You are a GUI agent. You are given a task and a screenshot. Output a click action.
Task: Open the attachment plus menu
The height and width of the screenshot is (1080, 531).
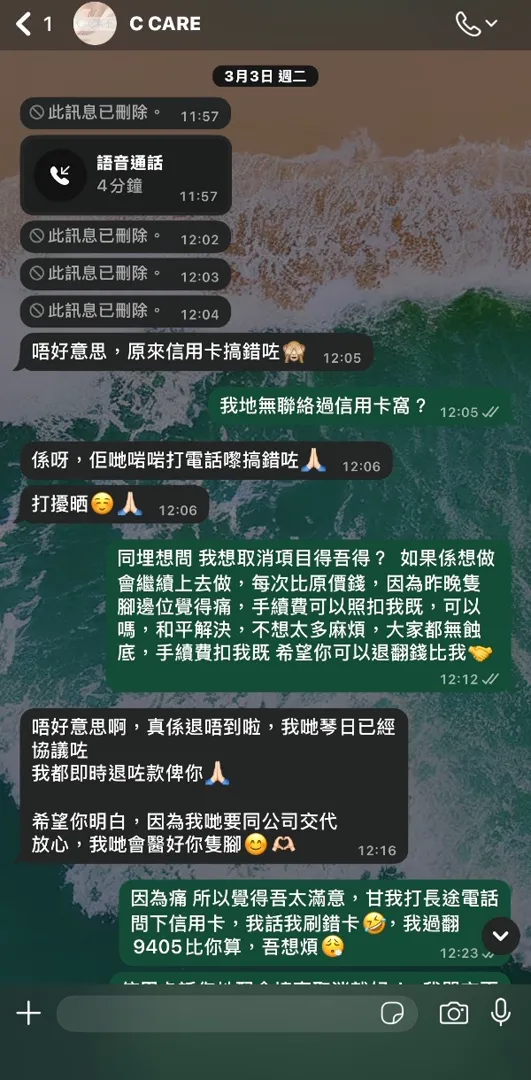(x=28, y=1013)
